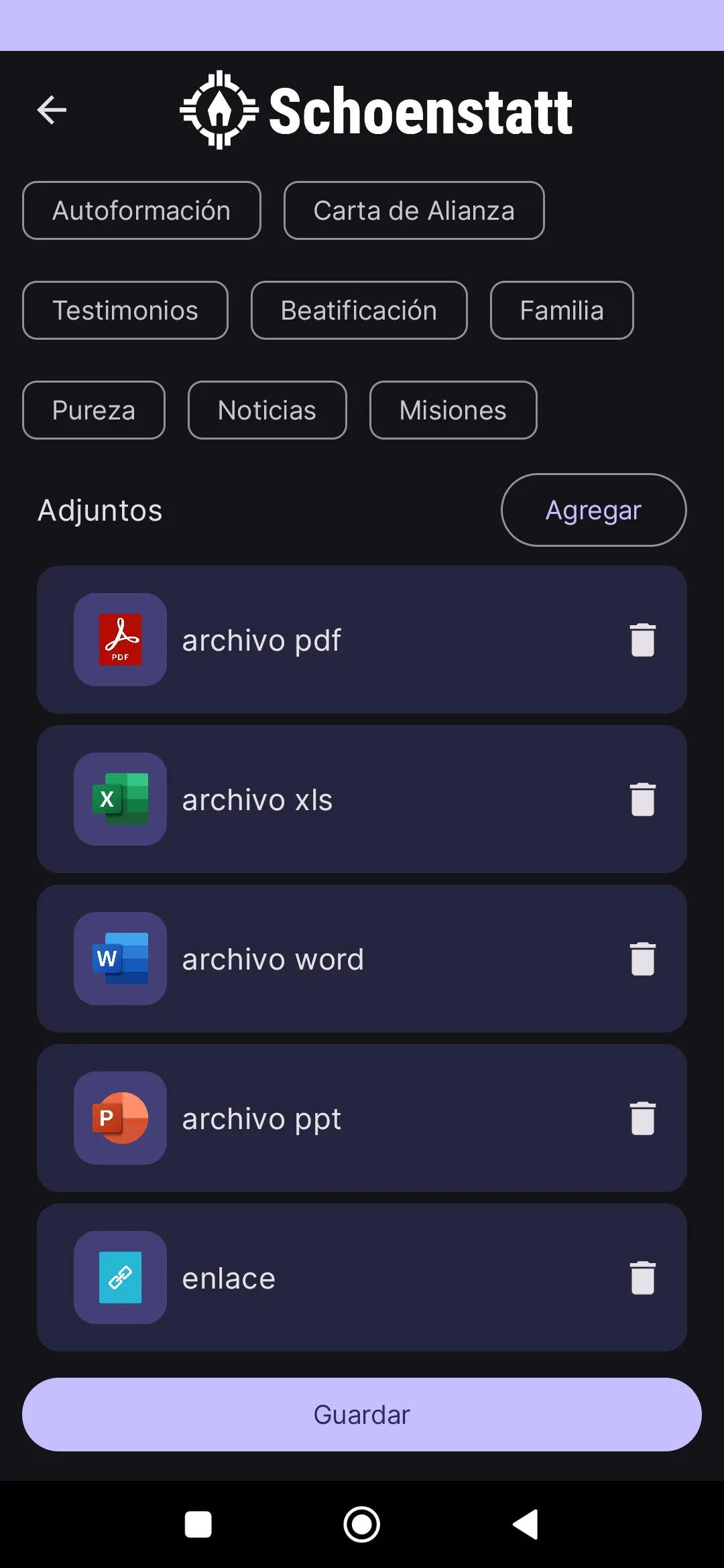724x1568 pixels.
Task: Toggle the Autoformación category chip
Action: pyautogui.click(x=141, y=210)
